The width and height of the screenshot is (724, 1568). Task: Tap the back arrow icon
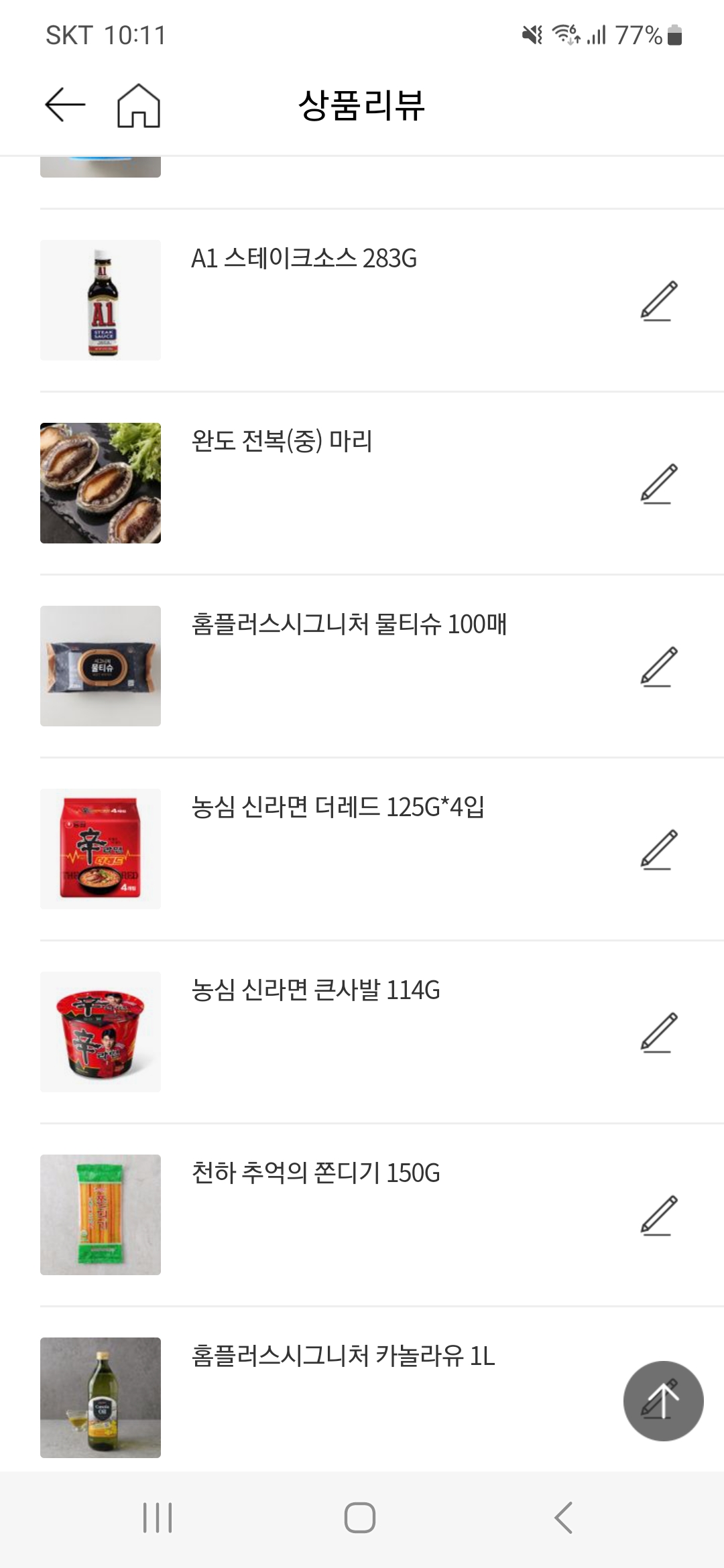tap(64, 104)
